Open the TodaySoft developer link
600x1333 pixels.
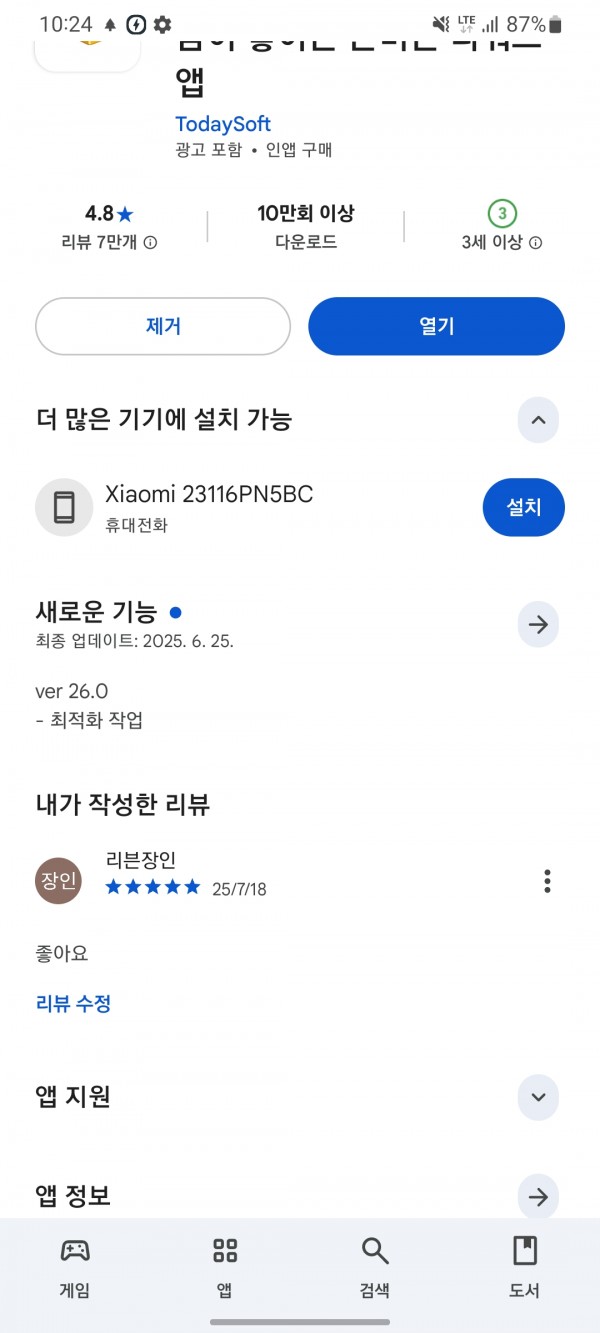click(223, 124)
